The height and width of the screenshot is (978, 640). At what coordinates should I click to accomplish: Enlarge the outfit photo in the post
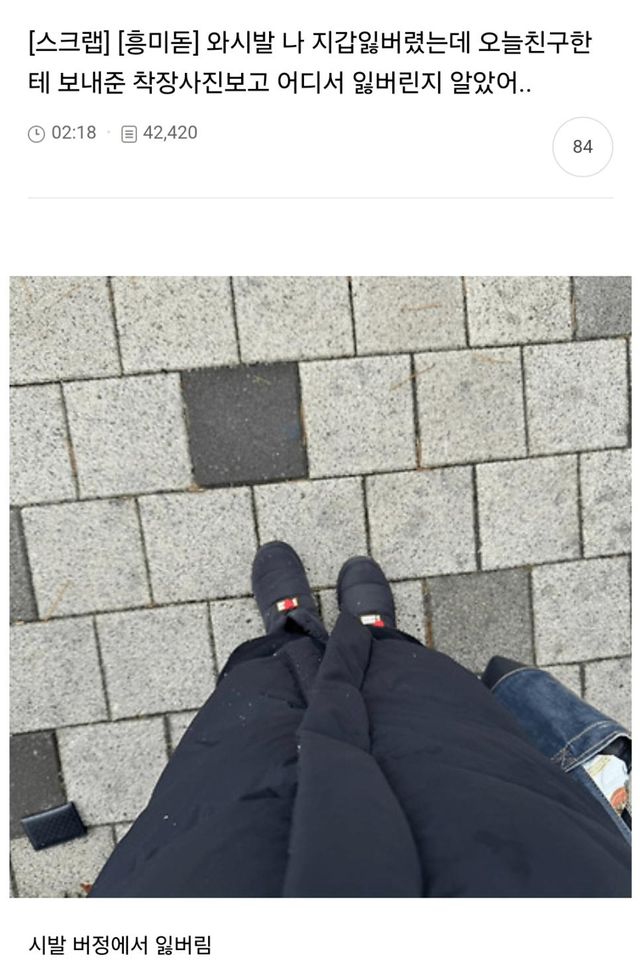(320, 586)
